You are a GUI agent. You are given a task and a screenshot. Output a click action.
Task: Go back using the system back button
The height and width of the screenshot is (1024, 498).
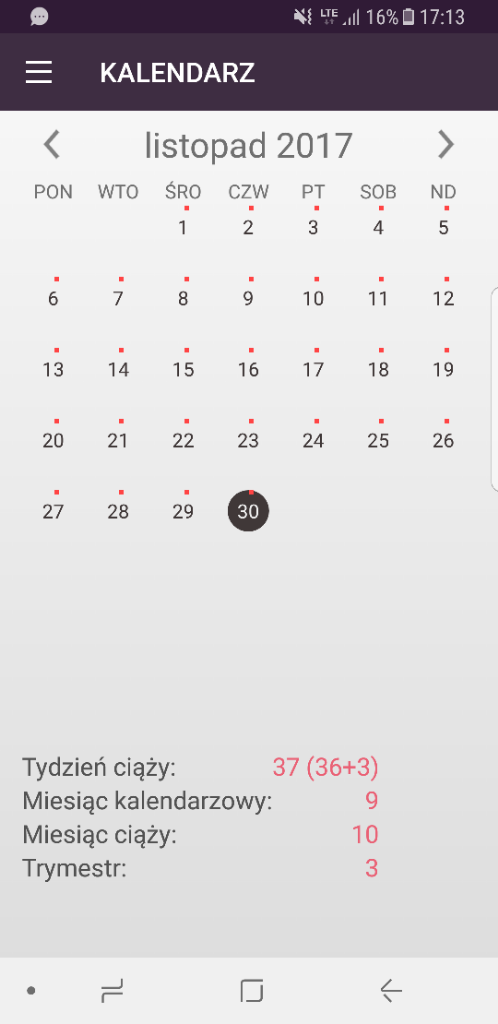point(392,991)
